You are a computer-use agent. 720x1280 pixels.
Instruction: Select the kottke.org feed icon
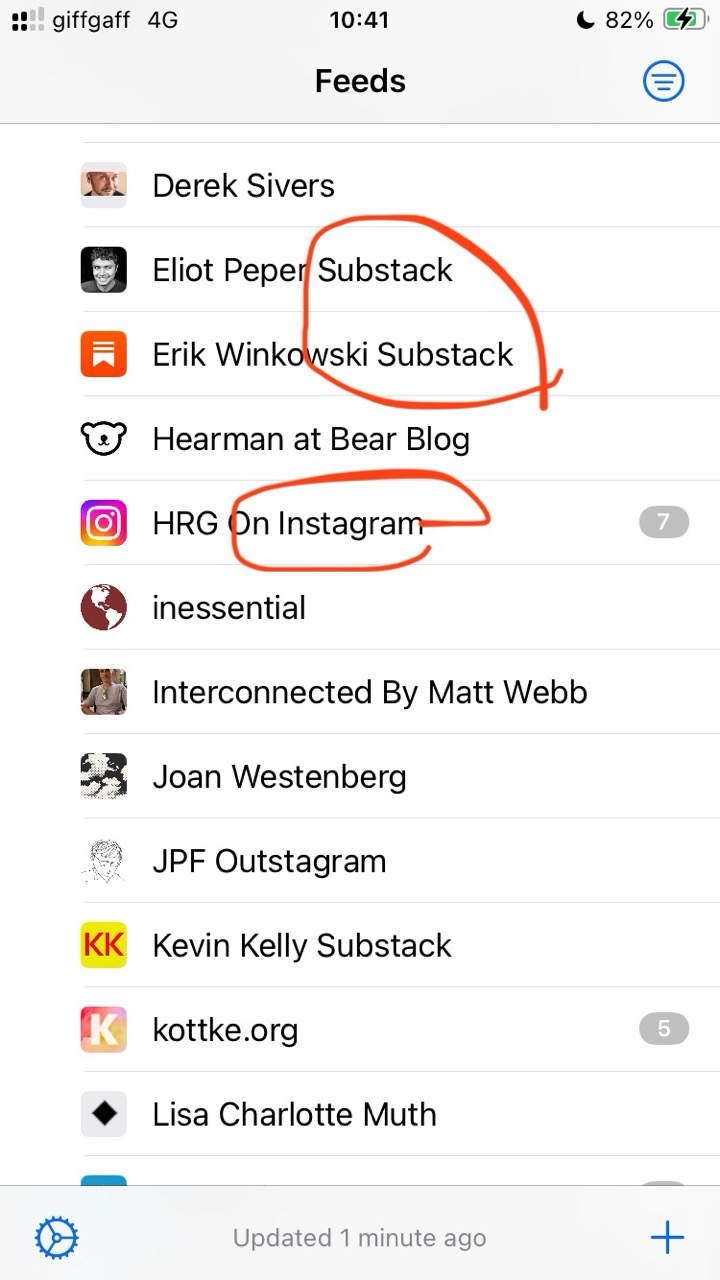(103, 1030)
